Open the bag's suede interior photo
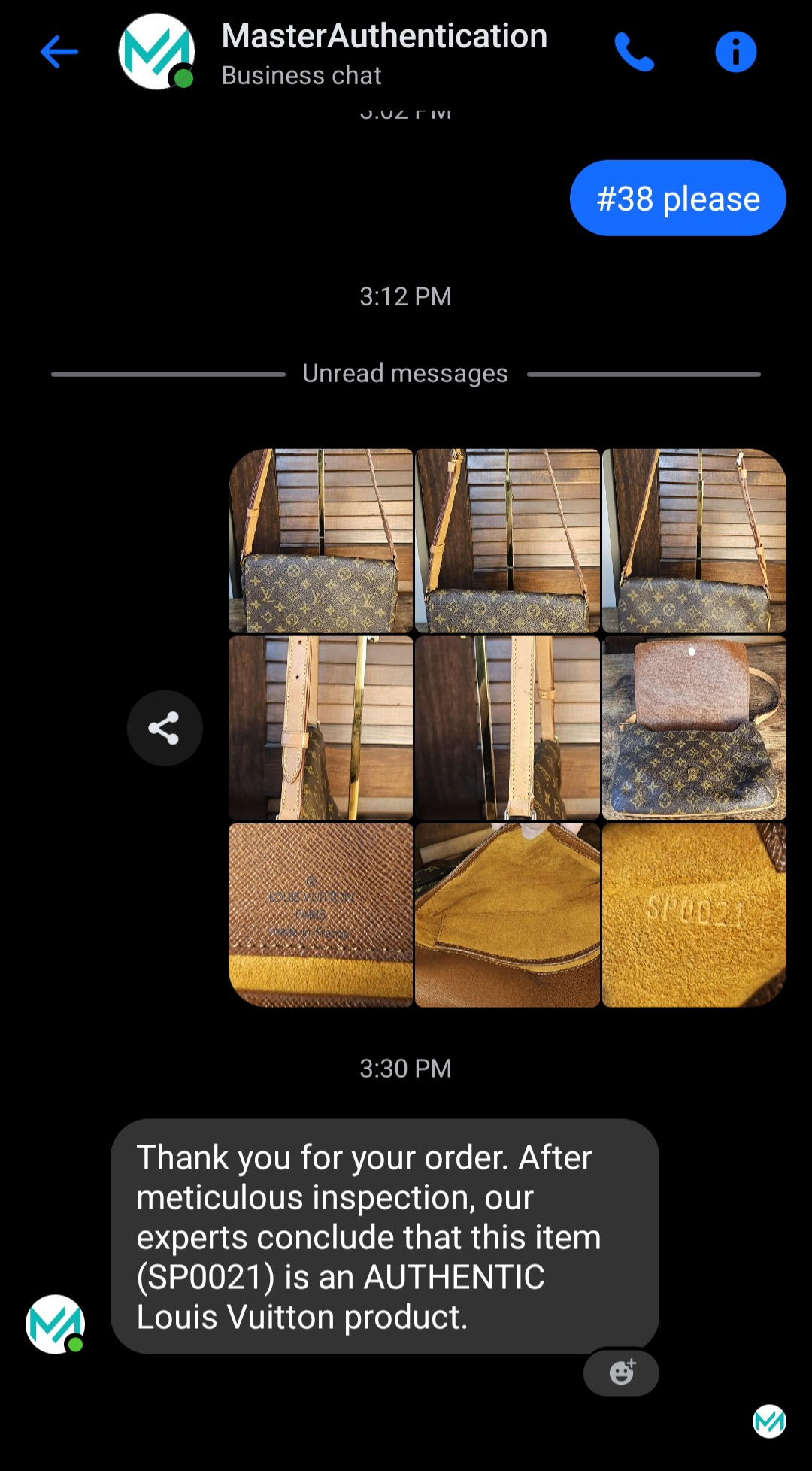Viewport: 812px width, 1471px height. (x=507, y=914)
